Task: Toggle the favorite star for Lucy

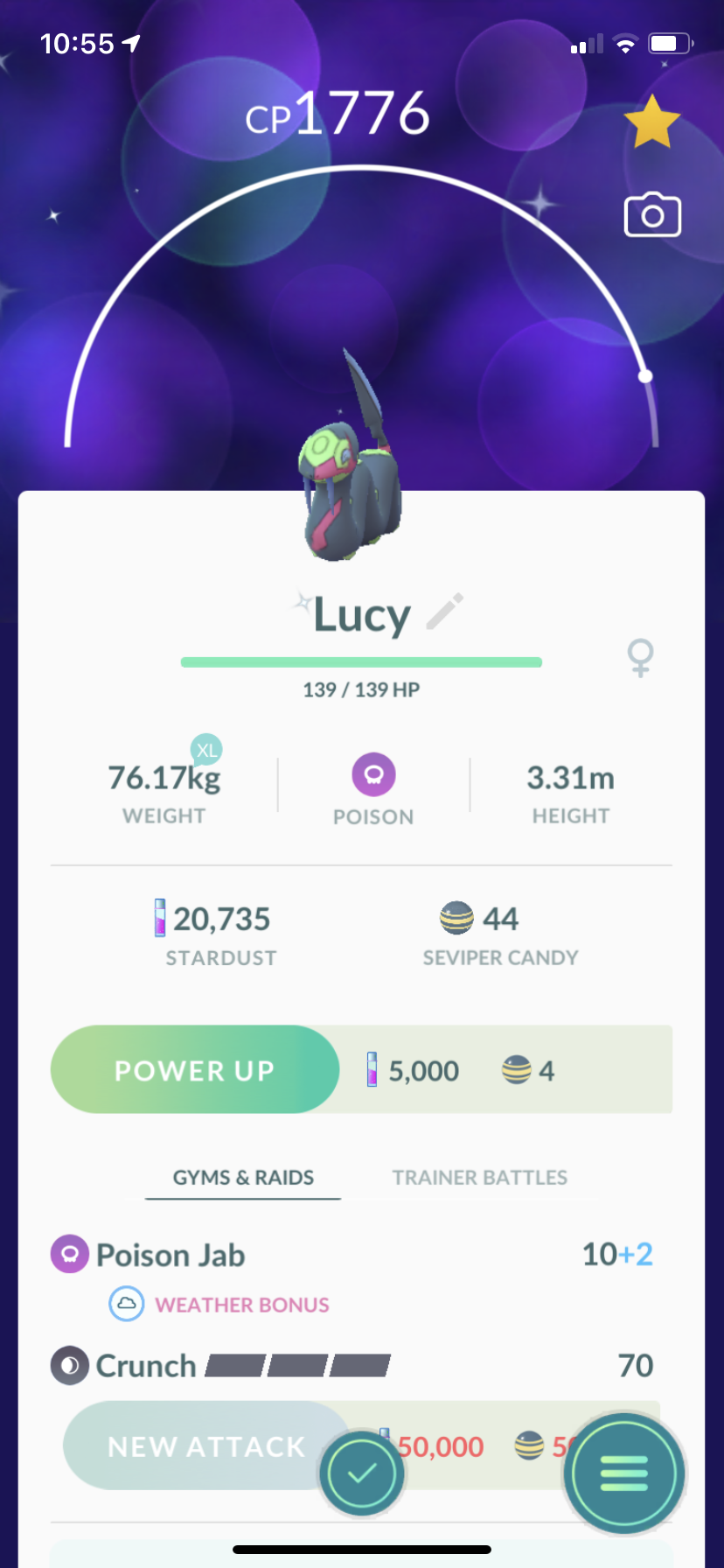Action: pyautogui.click(x=651, y=122)
